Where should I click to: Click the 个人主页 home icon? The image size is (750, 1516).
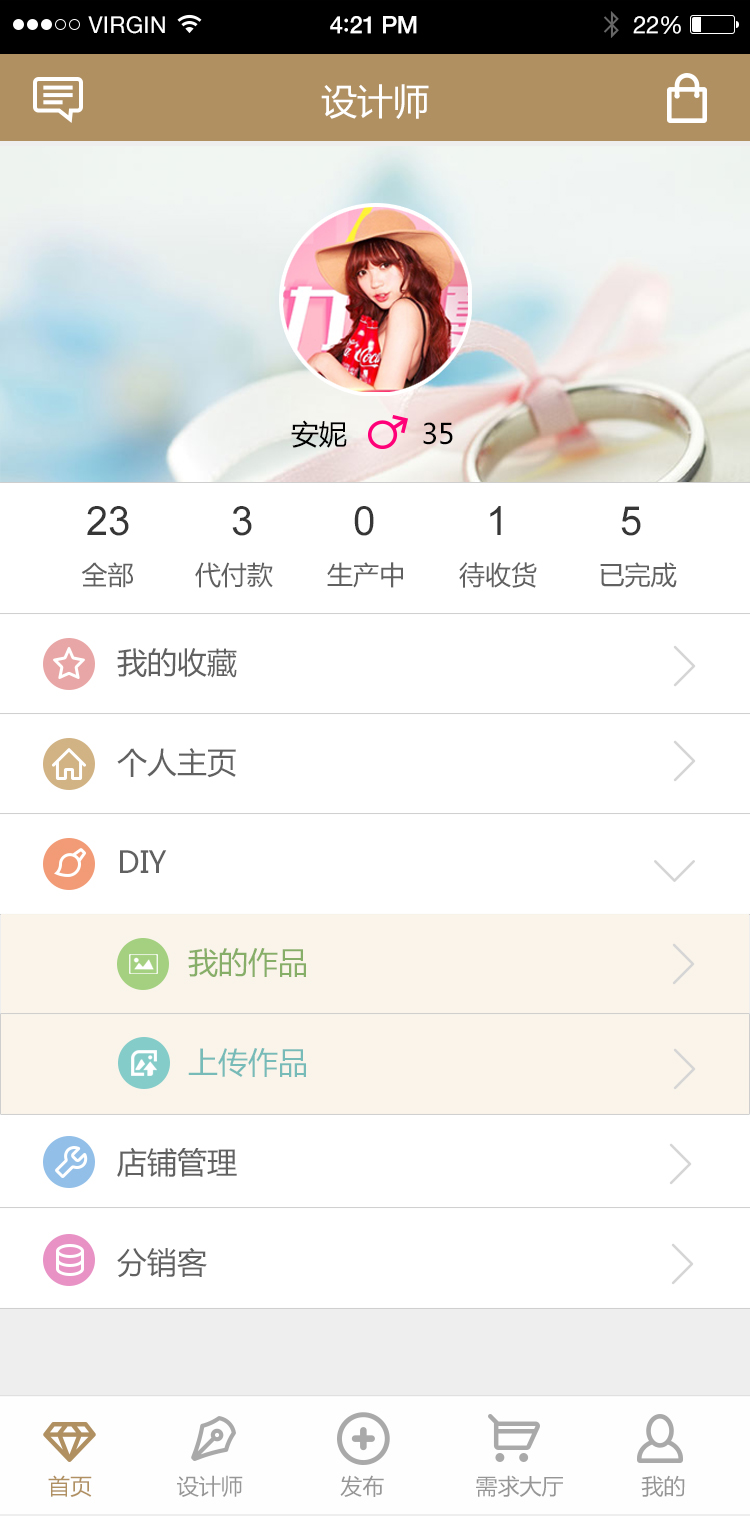coord(67,763)
